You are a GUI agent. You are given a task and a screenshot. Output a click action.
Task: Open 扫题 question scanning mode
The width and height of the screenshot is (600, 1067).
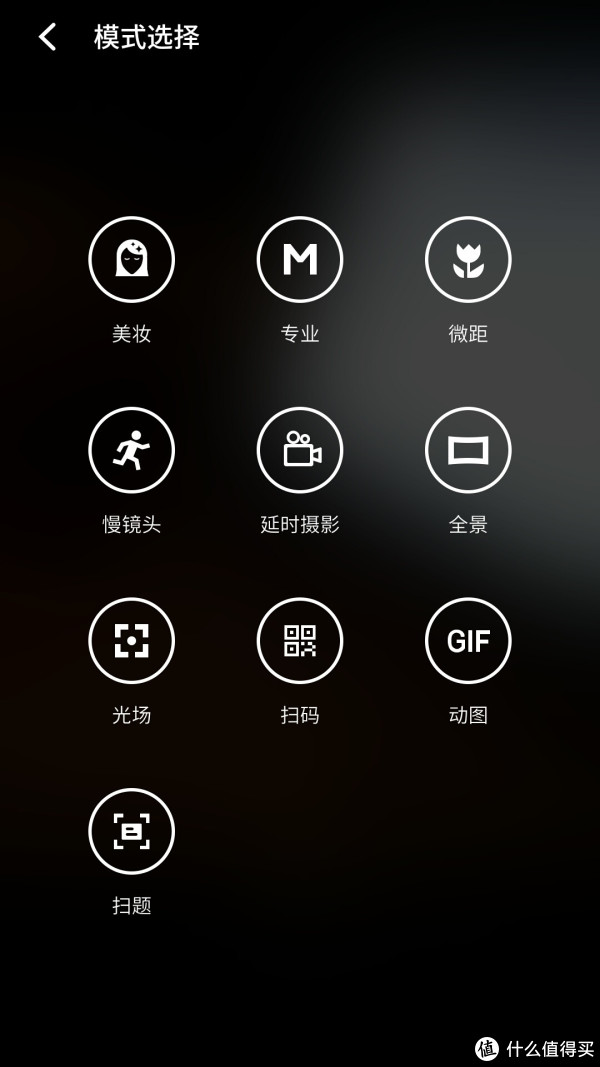pyautogui.click(x=132, y=831)
